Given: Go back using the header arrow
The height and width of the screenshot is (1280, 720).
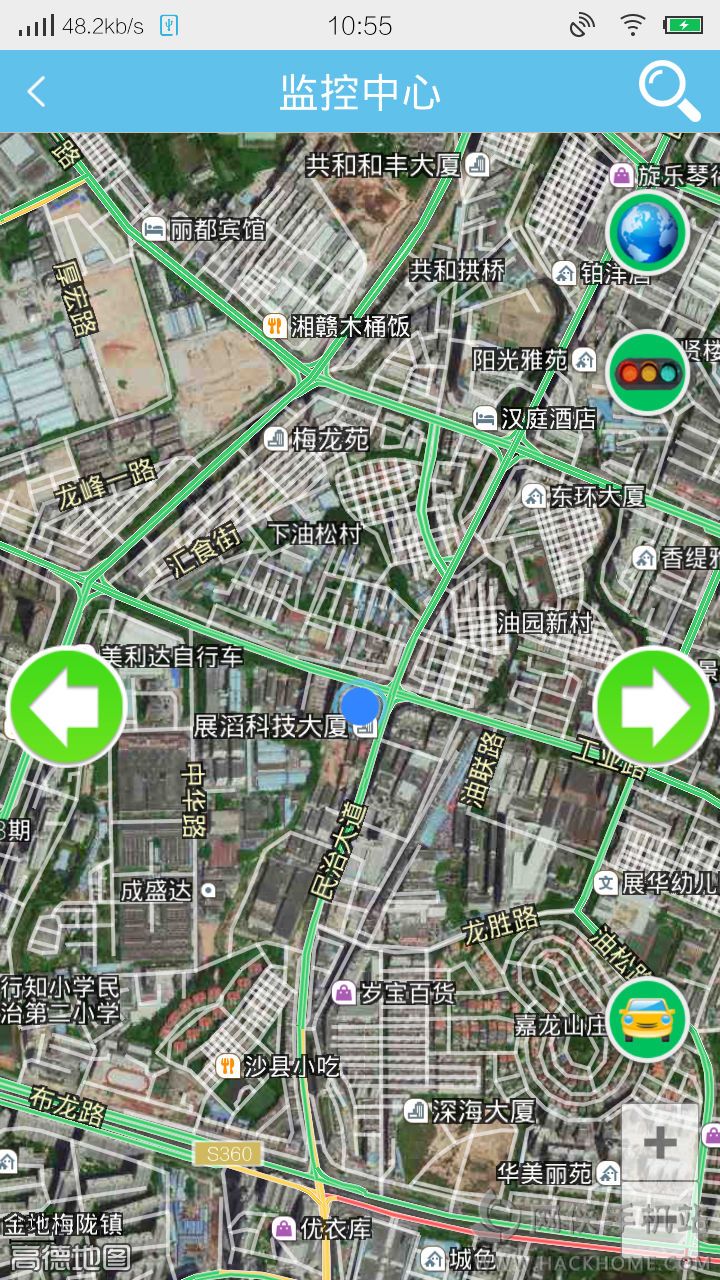Looking at the screenshot, I should [x=36, y=92].
